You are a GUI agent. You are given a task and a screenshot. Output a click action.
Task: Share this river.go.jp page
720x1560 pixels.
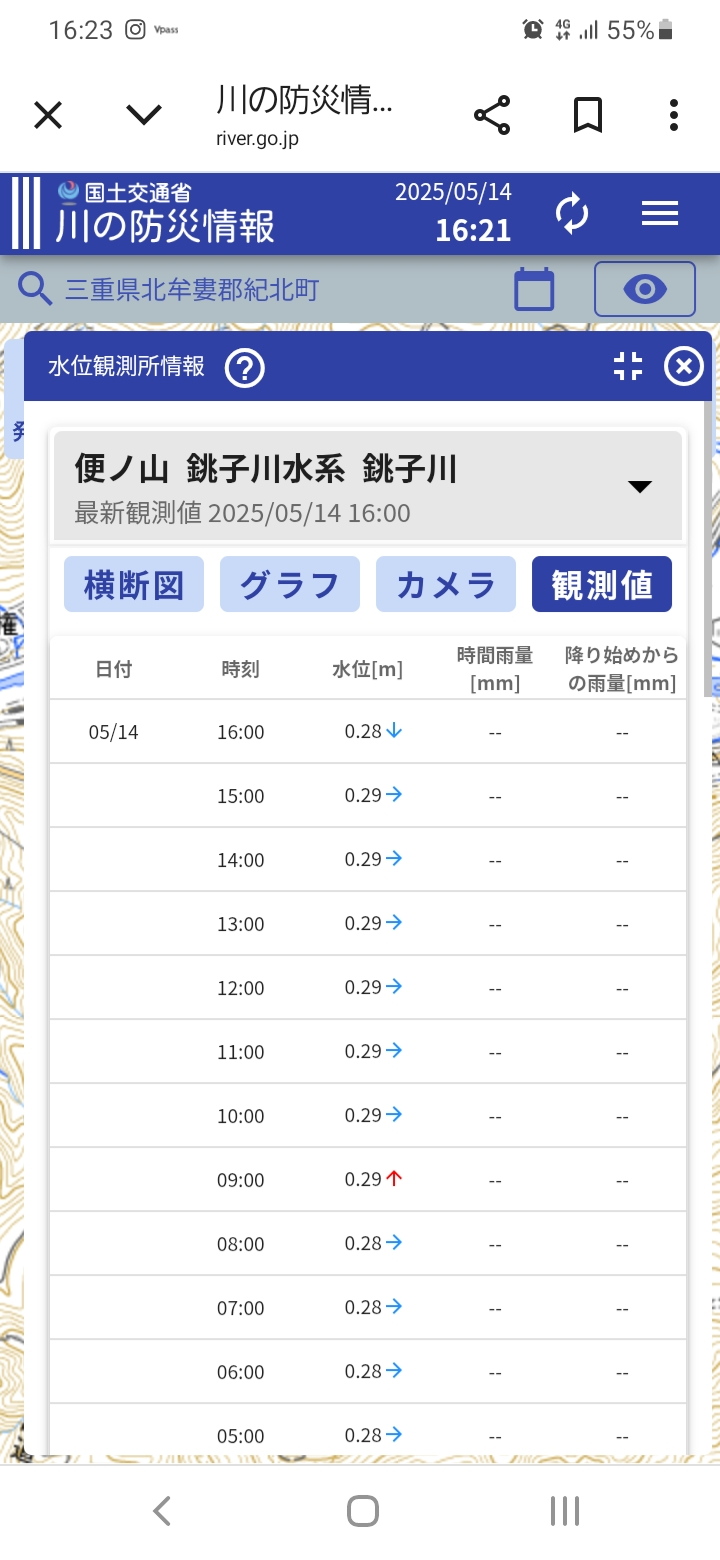click(492, 115)
